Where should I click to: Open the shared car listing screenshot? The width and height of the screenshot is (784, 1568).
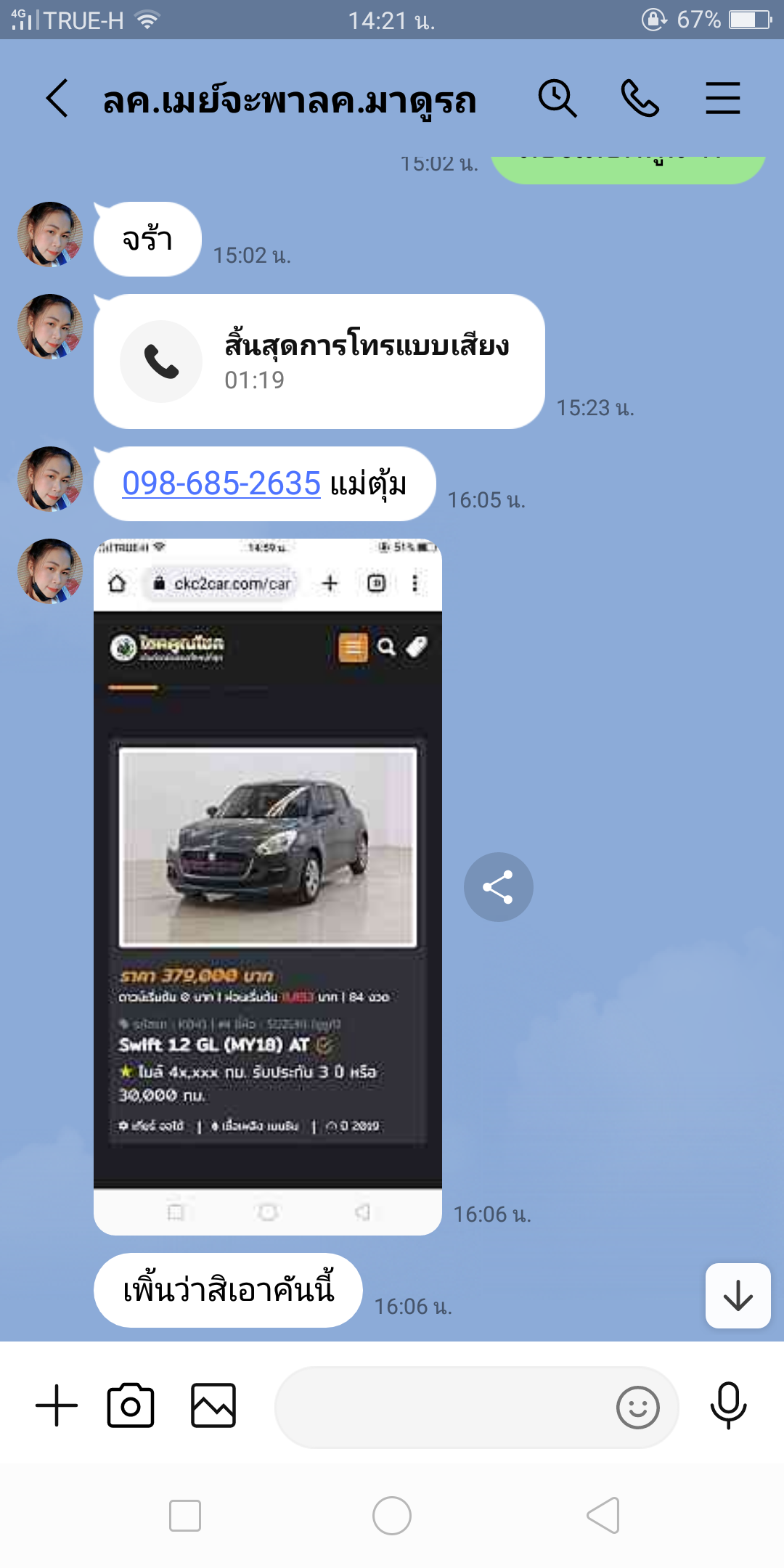(x=268, y=886)
